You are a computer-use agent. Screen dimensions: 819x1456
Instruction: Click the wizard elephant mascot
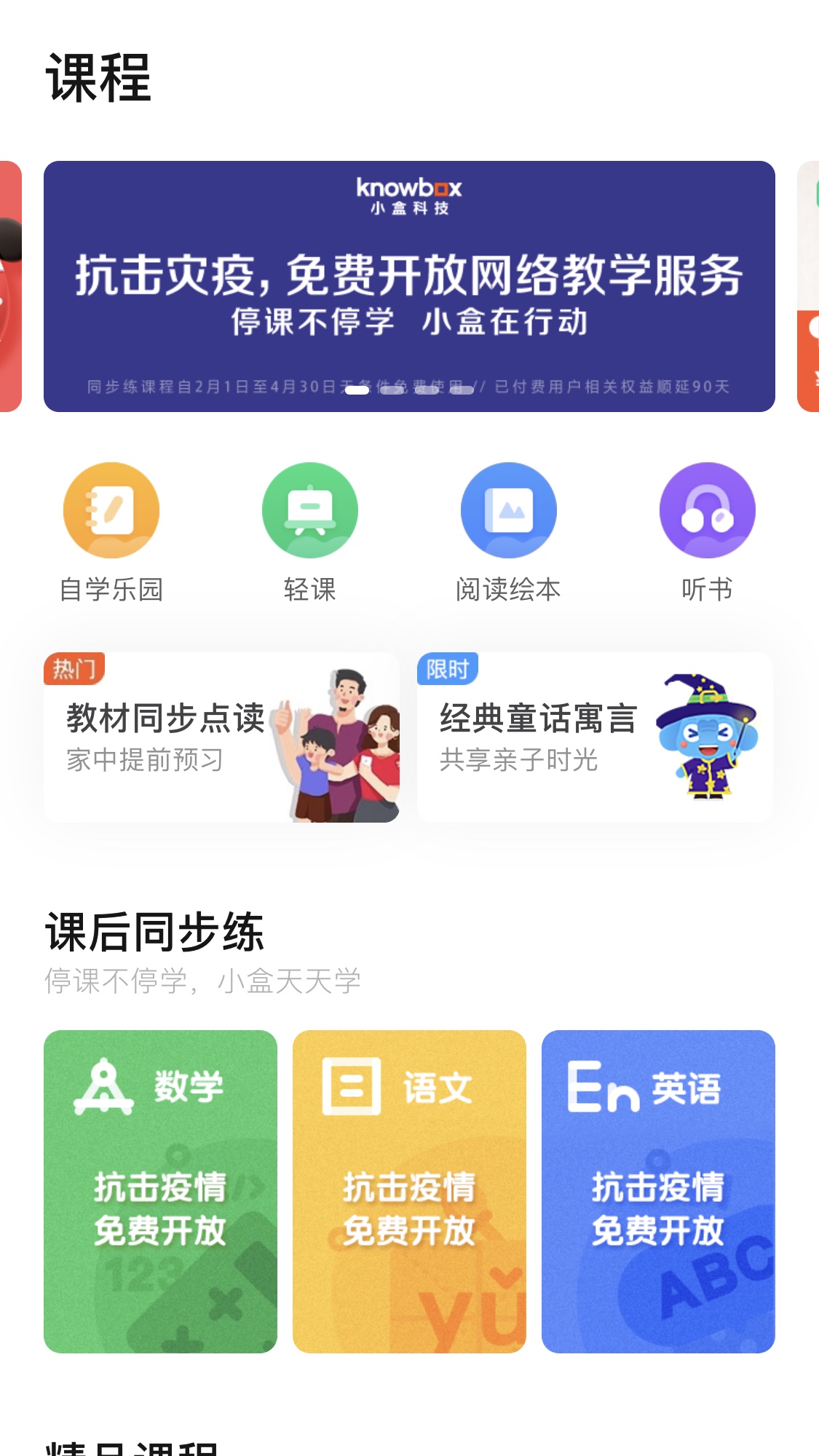(x=705, y=735)
